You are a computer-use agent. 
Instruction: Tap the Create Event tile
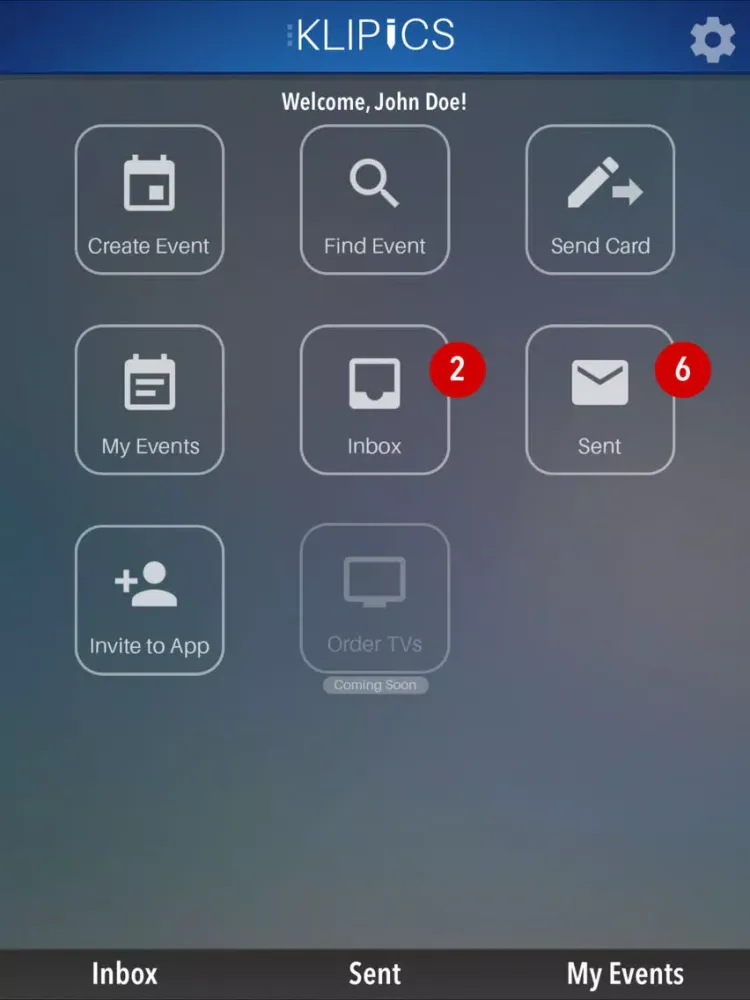click(149, 200)
